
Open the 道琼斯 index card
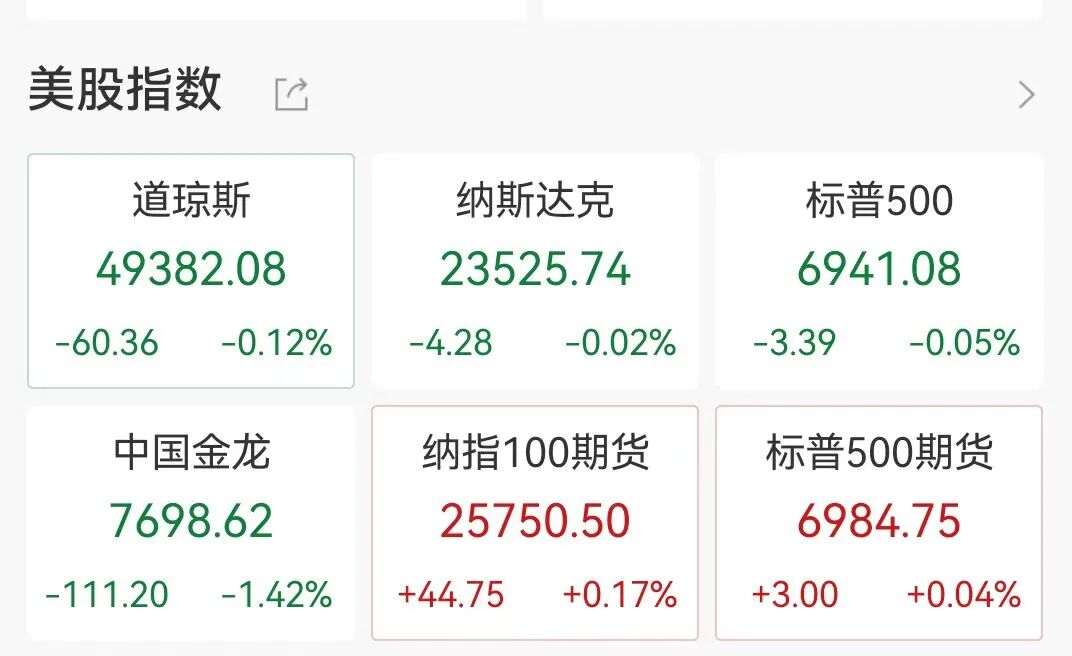click(x=191, y=270)
